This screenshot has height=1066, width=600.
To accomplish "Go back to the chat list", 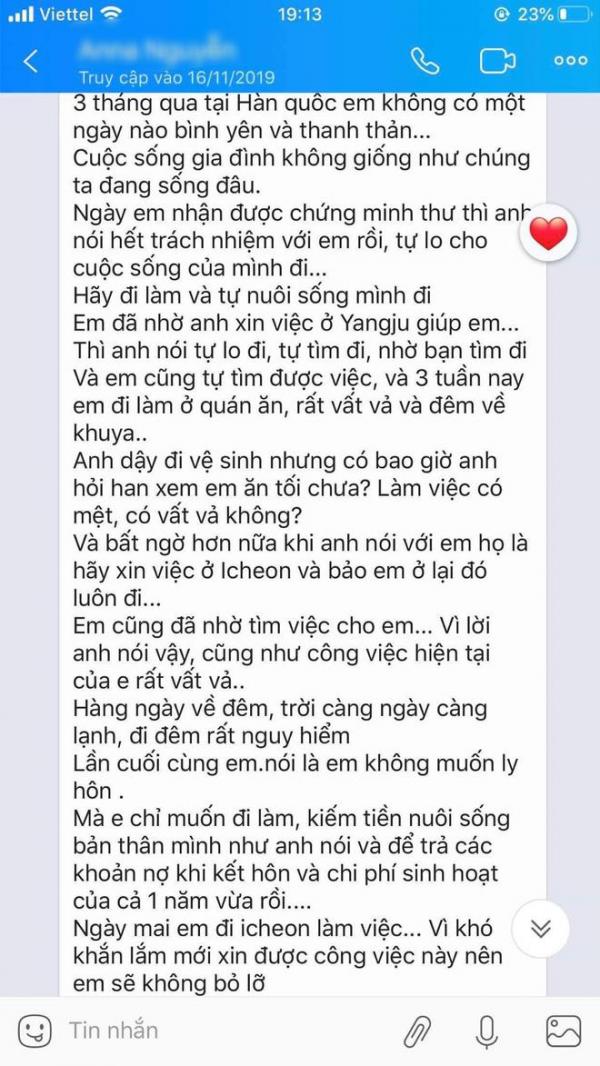I will 30,61.
